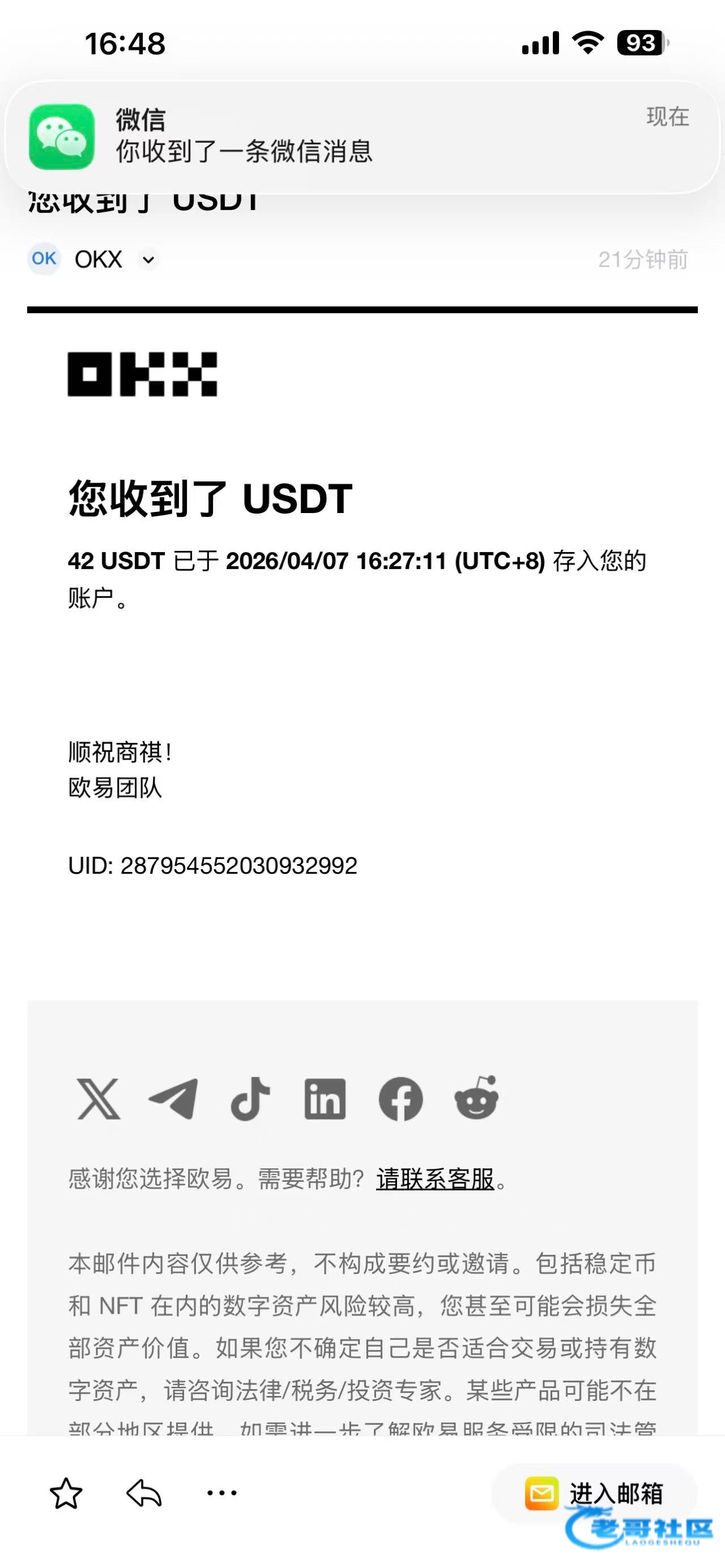Open OKX's LinkedIn link
The image size is (725, 1568).
[x=325, y=1099]
